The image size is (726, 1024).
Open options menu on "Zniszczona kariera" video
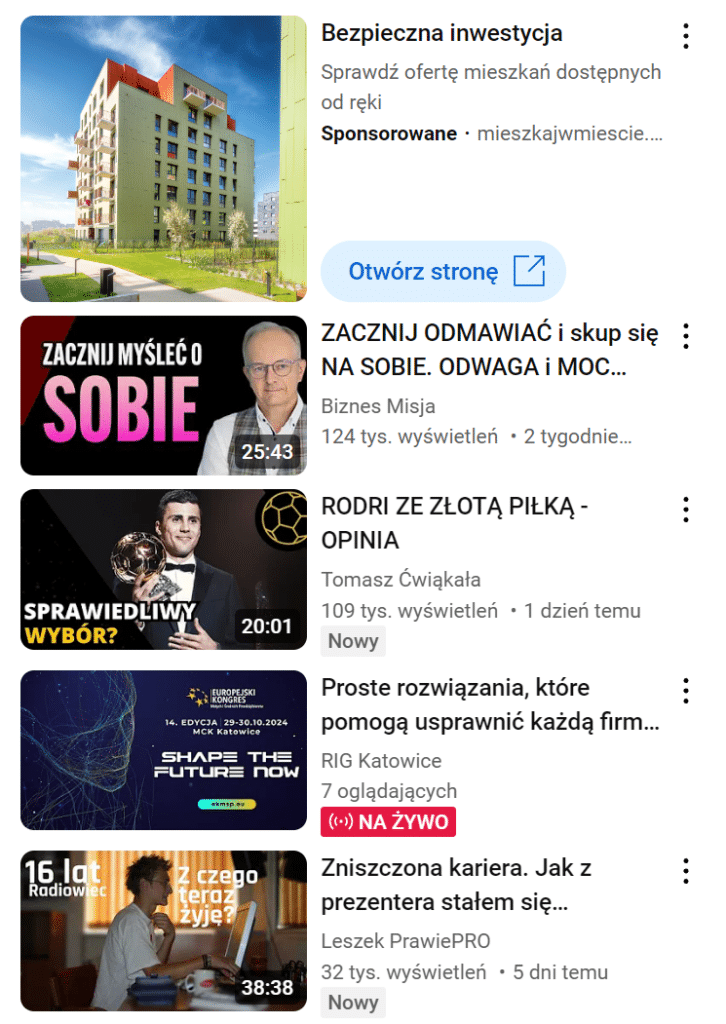pyautogui.click(x=686, y=872)
